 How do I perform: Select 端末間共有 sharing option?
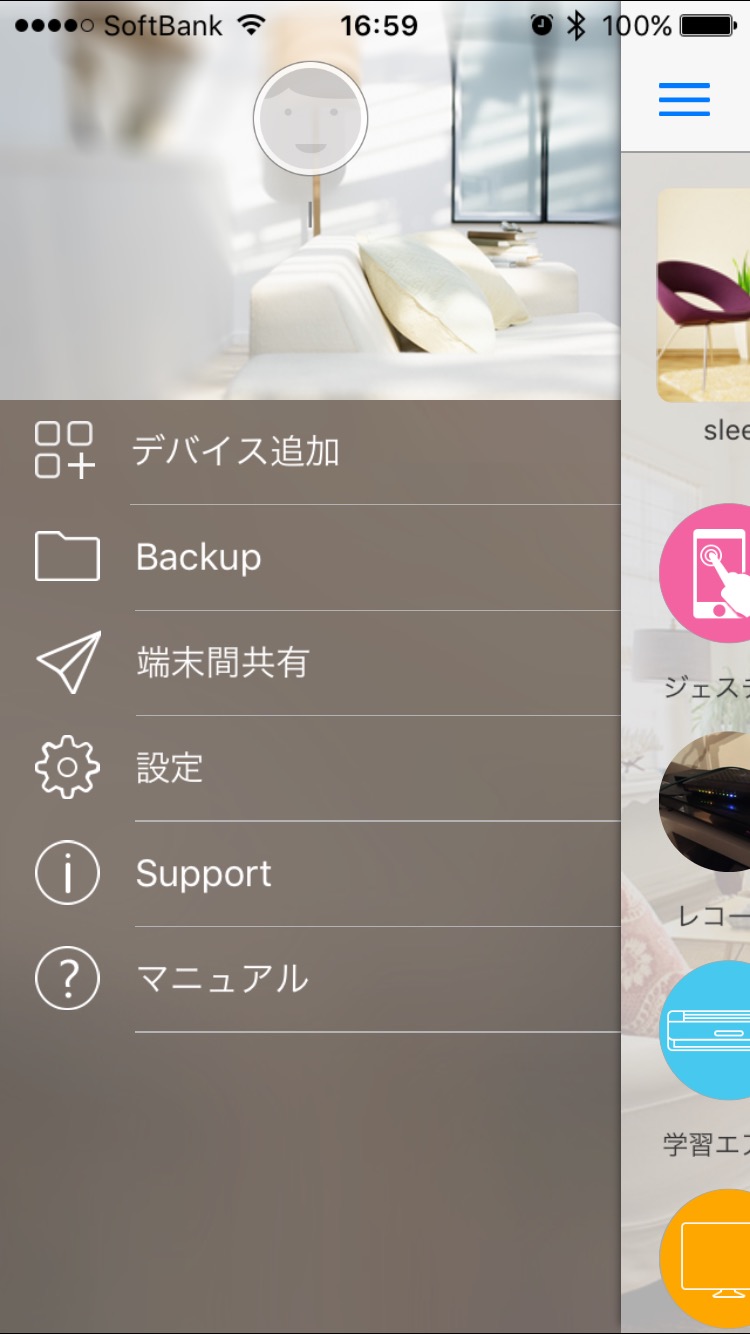221,663
